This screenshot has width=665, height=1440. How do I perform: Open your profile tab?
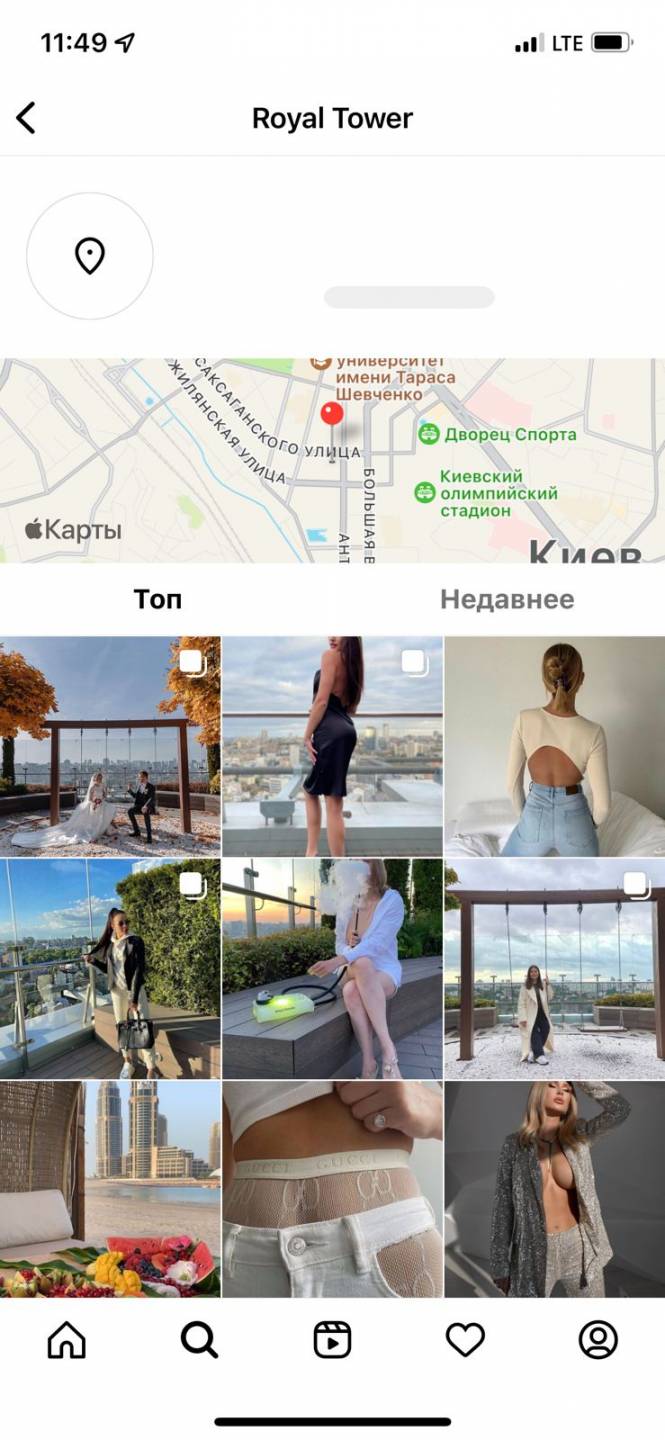click(x=598, y=1340)
